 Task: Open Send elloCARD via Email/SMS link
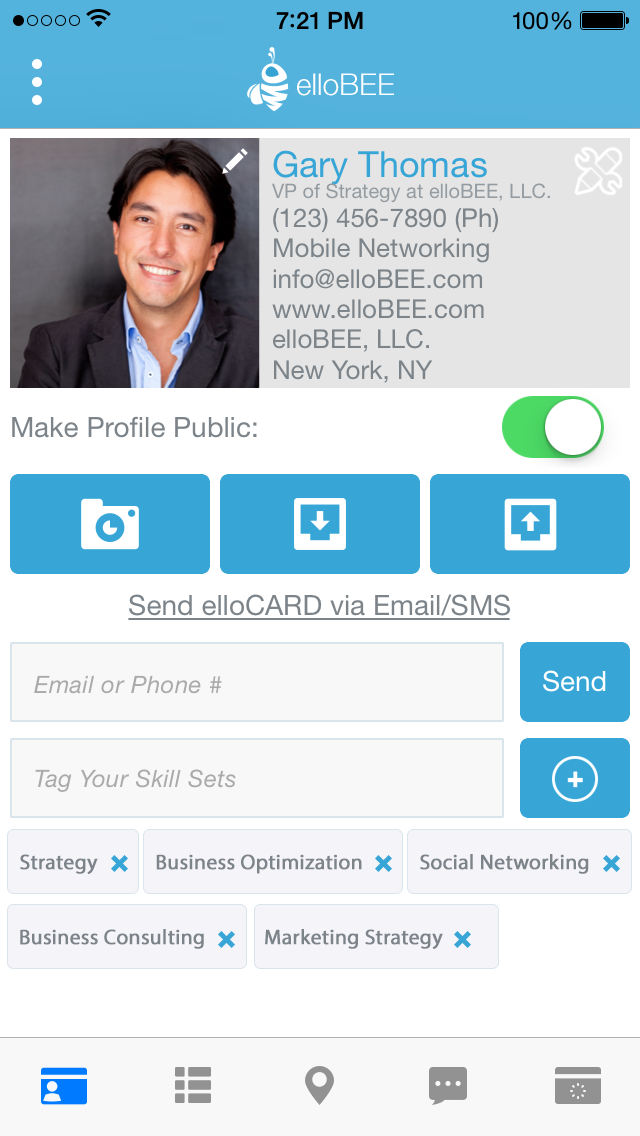(x=319, y=605)
